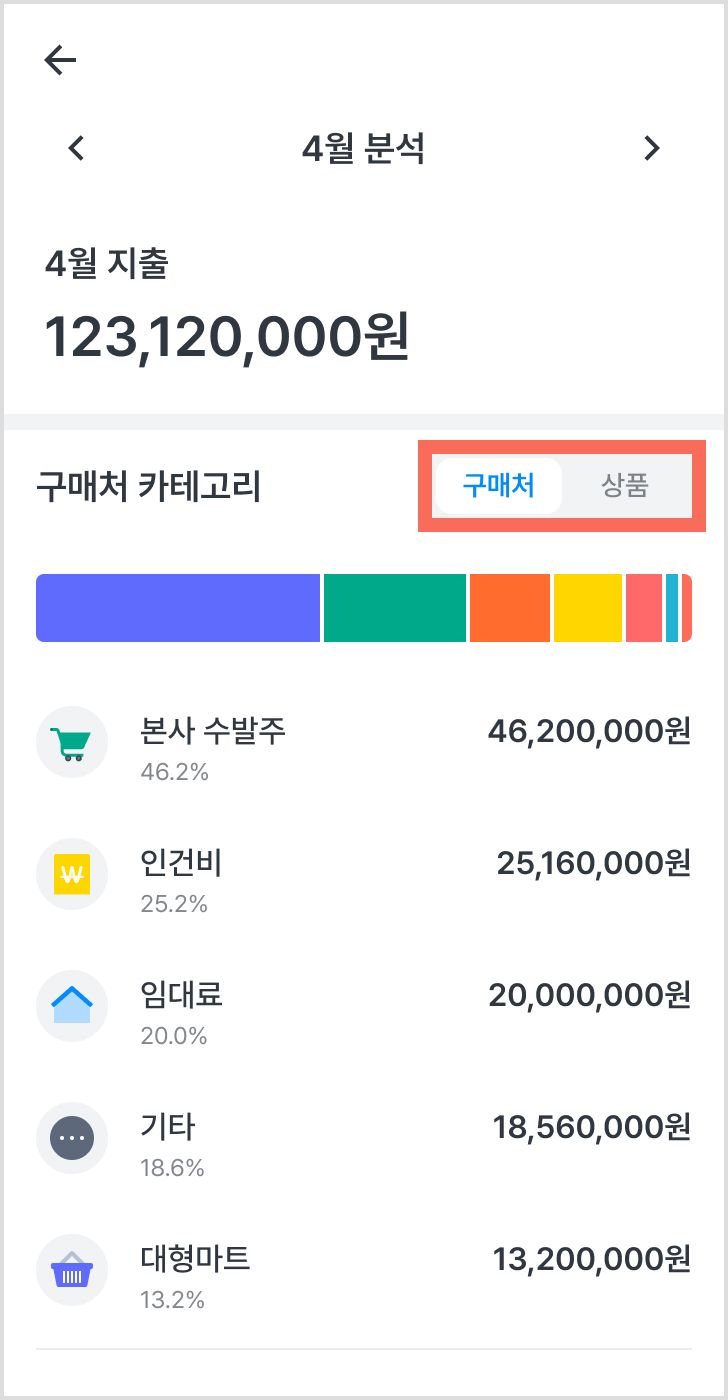
Task: Open the 인건비 category row
Action: 364,876
